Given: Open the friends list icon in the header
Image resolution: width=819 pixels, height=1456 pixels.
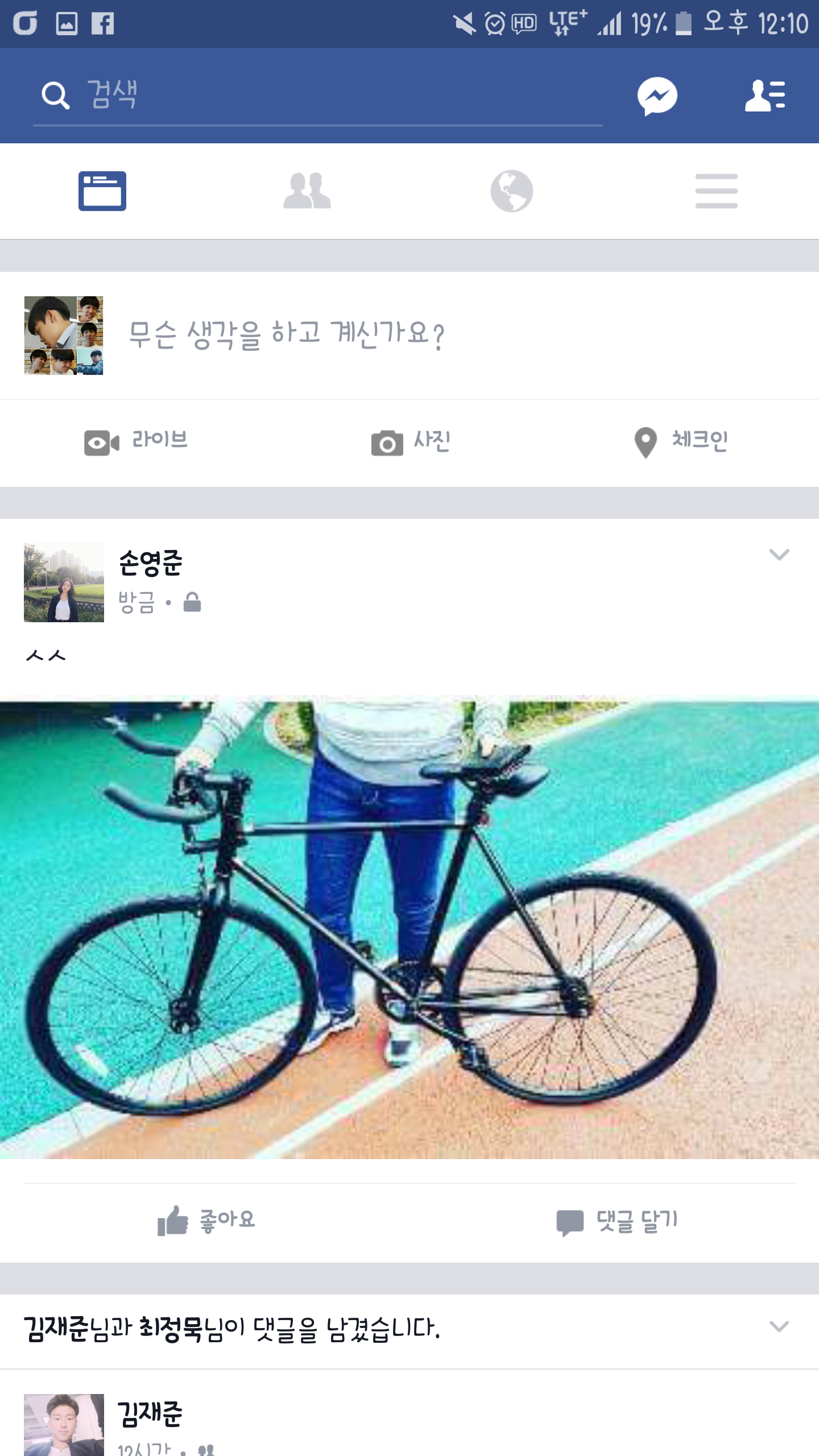Looking at the screenshot, I should pos(765,96).
